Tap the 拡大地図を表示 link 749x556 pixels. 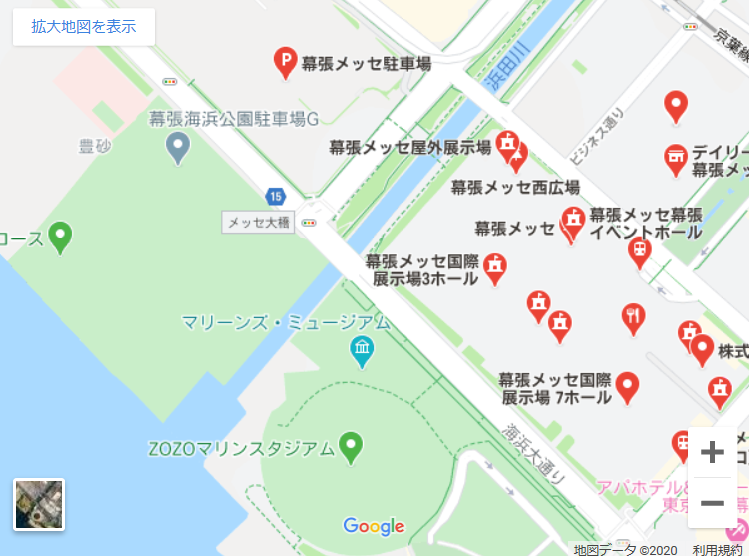pyautogui.click(x=84, y=27)
